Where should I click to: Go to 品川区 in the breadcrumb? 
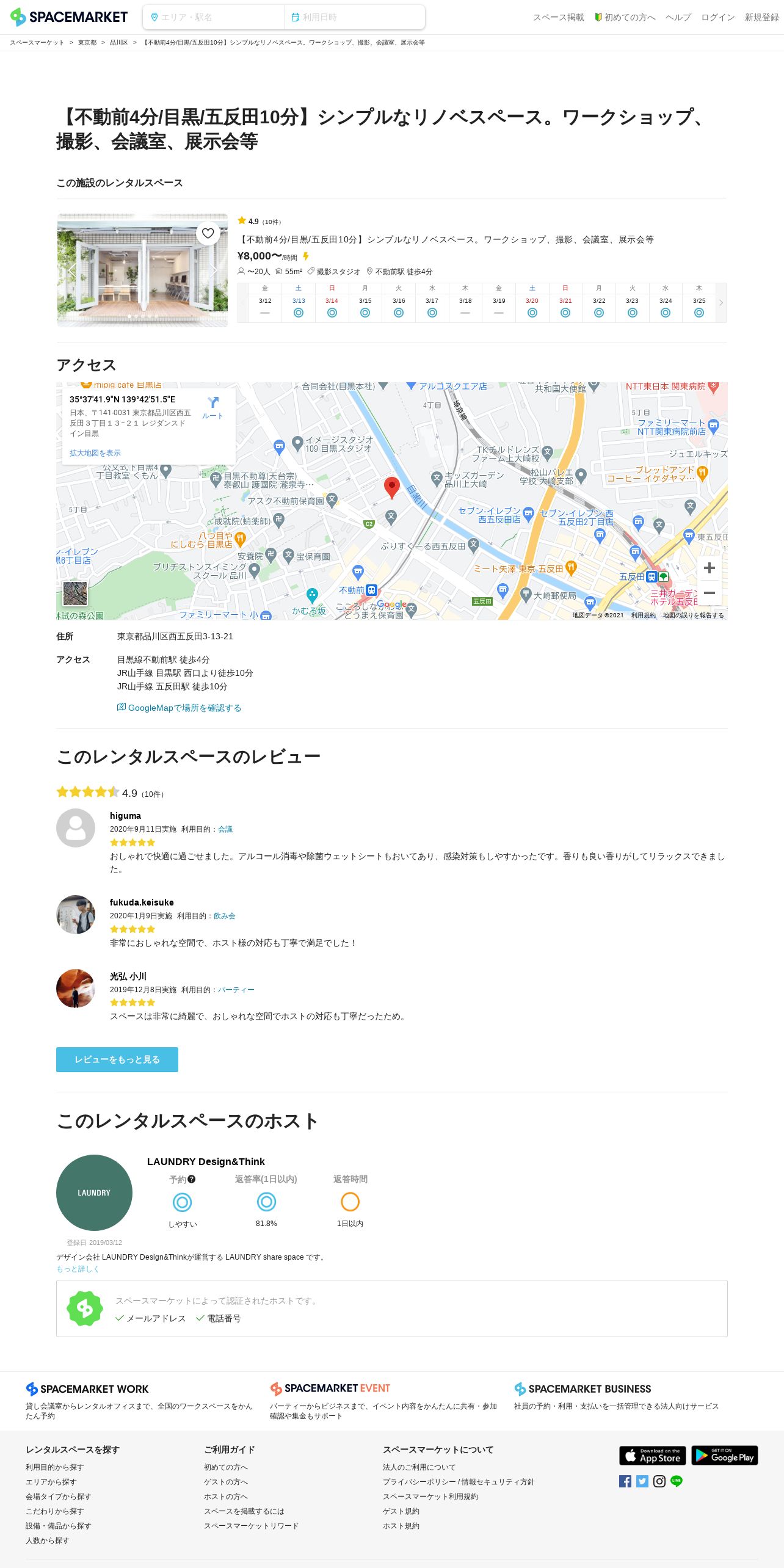pyautogui.click(x=118, y=43)
